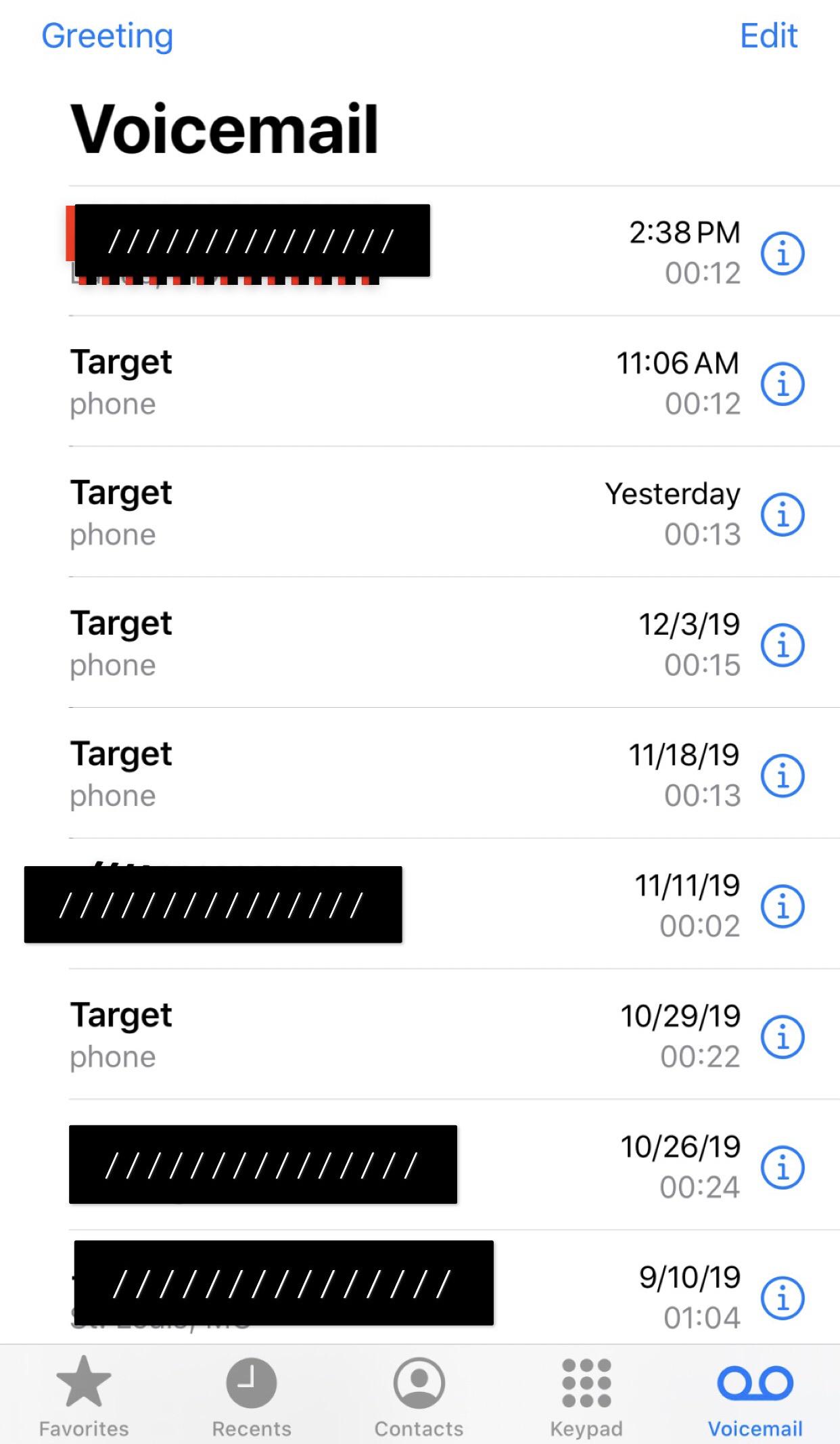Open yesterday's Target voicemail entry
The height and width of the screenshot is (1444, 840).
[338, 513]
